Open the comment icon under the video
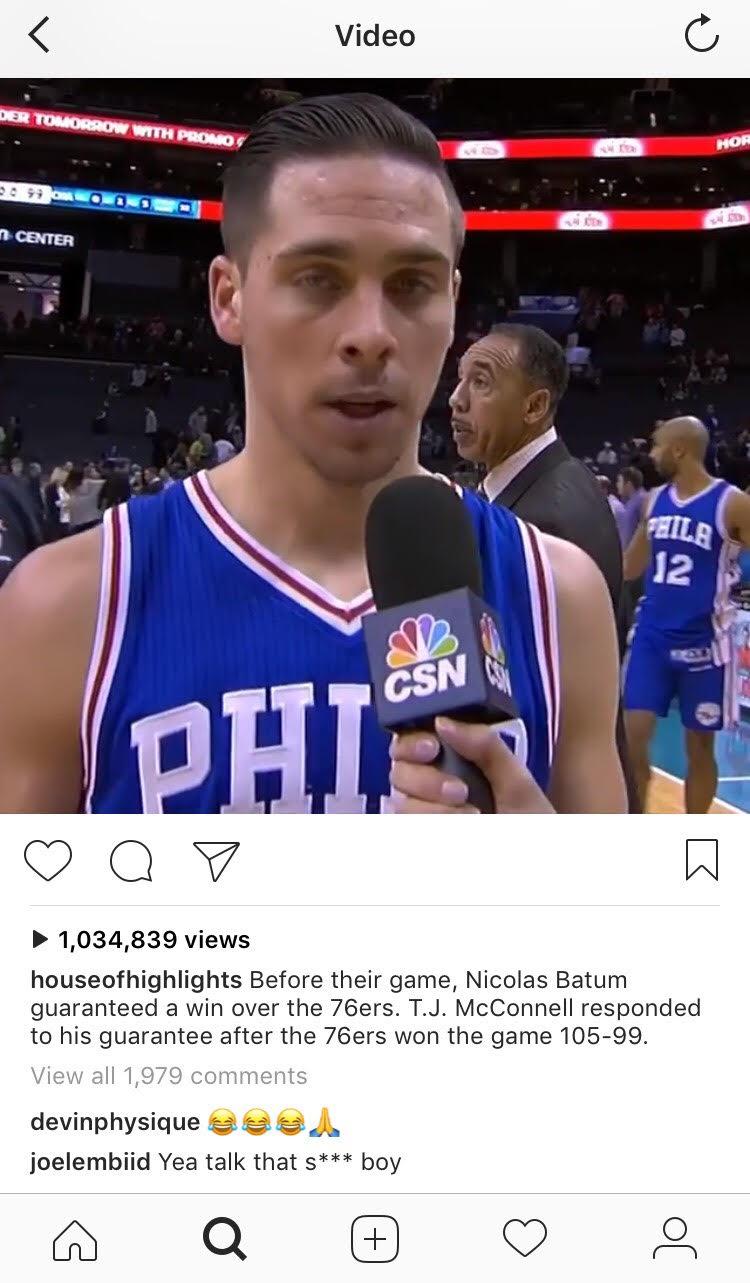Screen dimensions: 750x1283 click(131, 860)
